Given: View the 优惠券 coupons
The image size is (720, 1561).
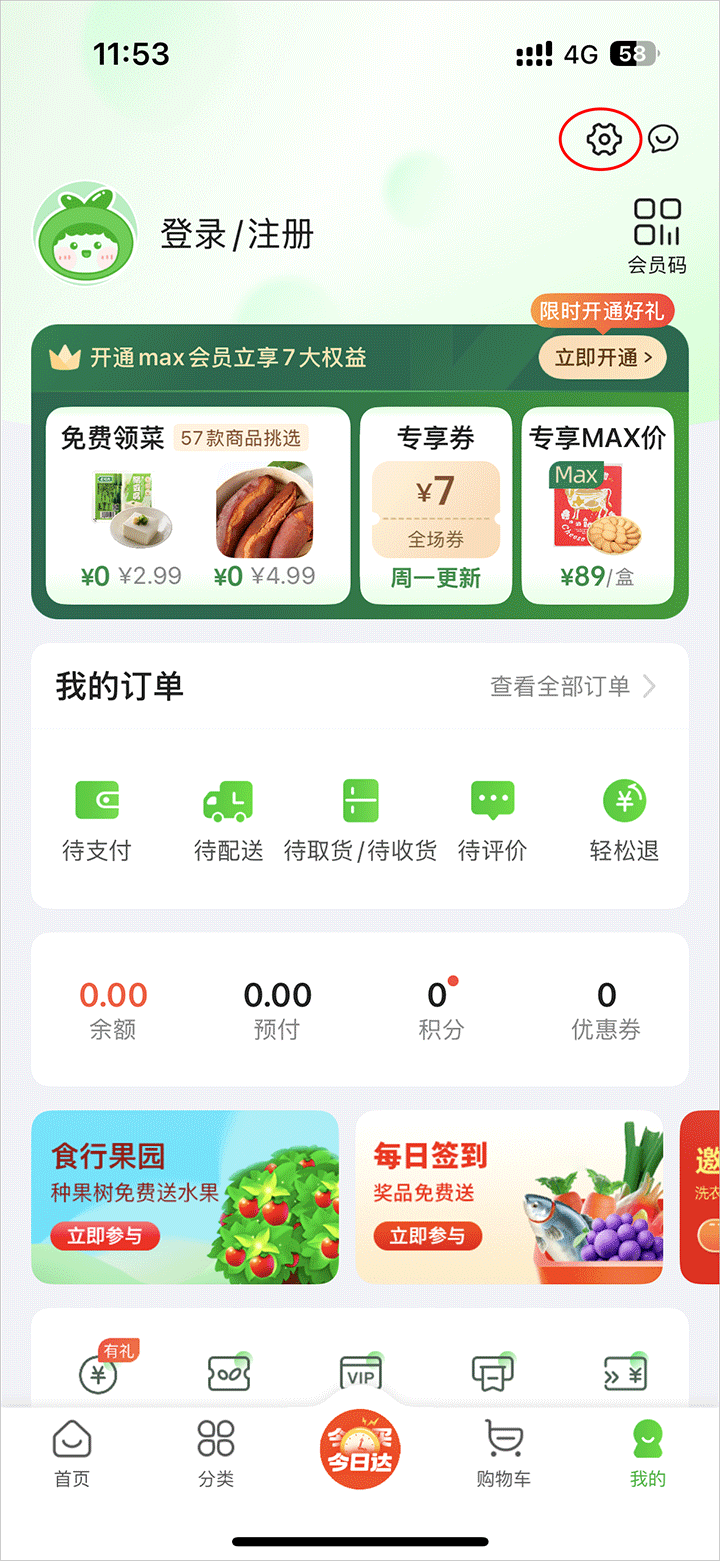Looking at the screenshot, I should click(x=606, y=1009).
